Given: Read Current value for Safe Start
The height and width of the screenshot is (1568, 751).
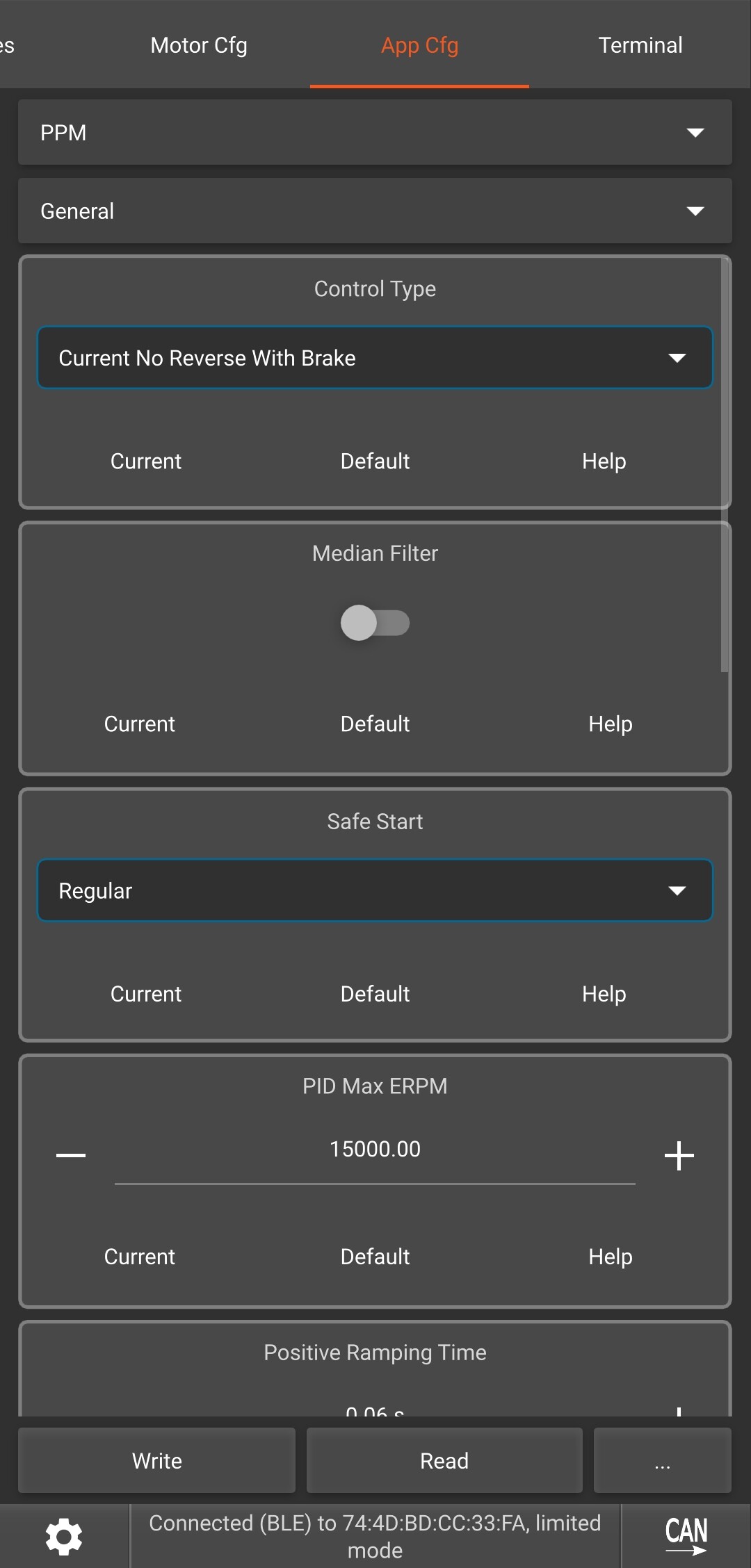Looking at the screenshot, I should pos(145,994).
